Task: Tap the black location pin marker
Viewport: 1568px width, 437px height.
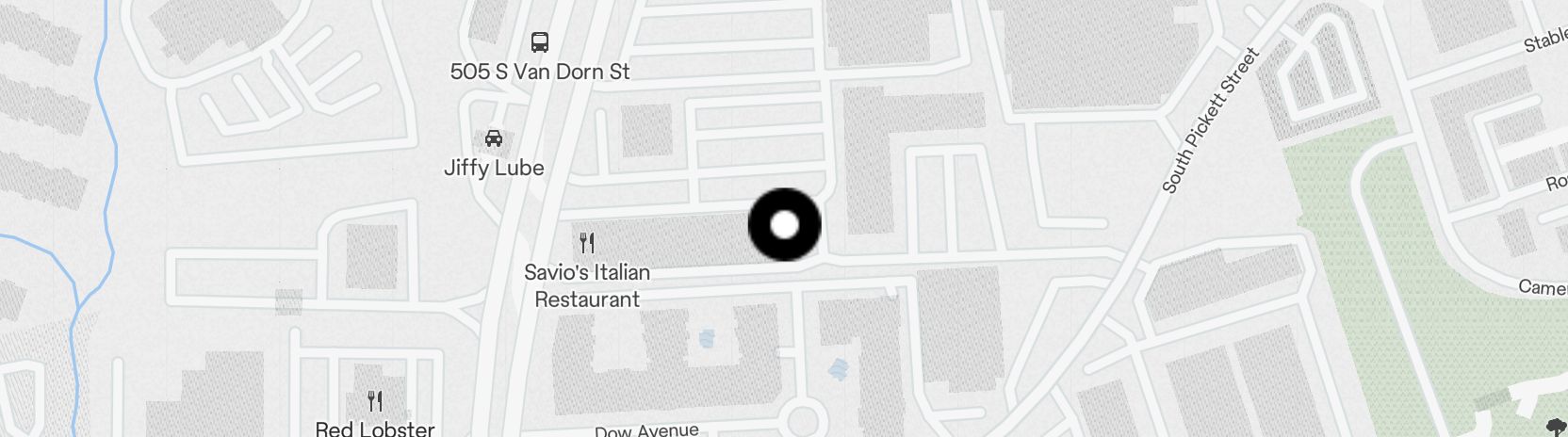Action: (784, 225)
